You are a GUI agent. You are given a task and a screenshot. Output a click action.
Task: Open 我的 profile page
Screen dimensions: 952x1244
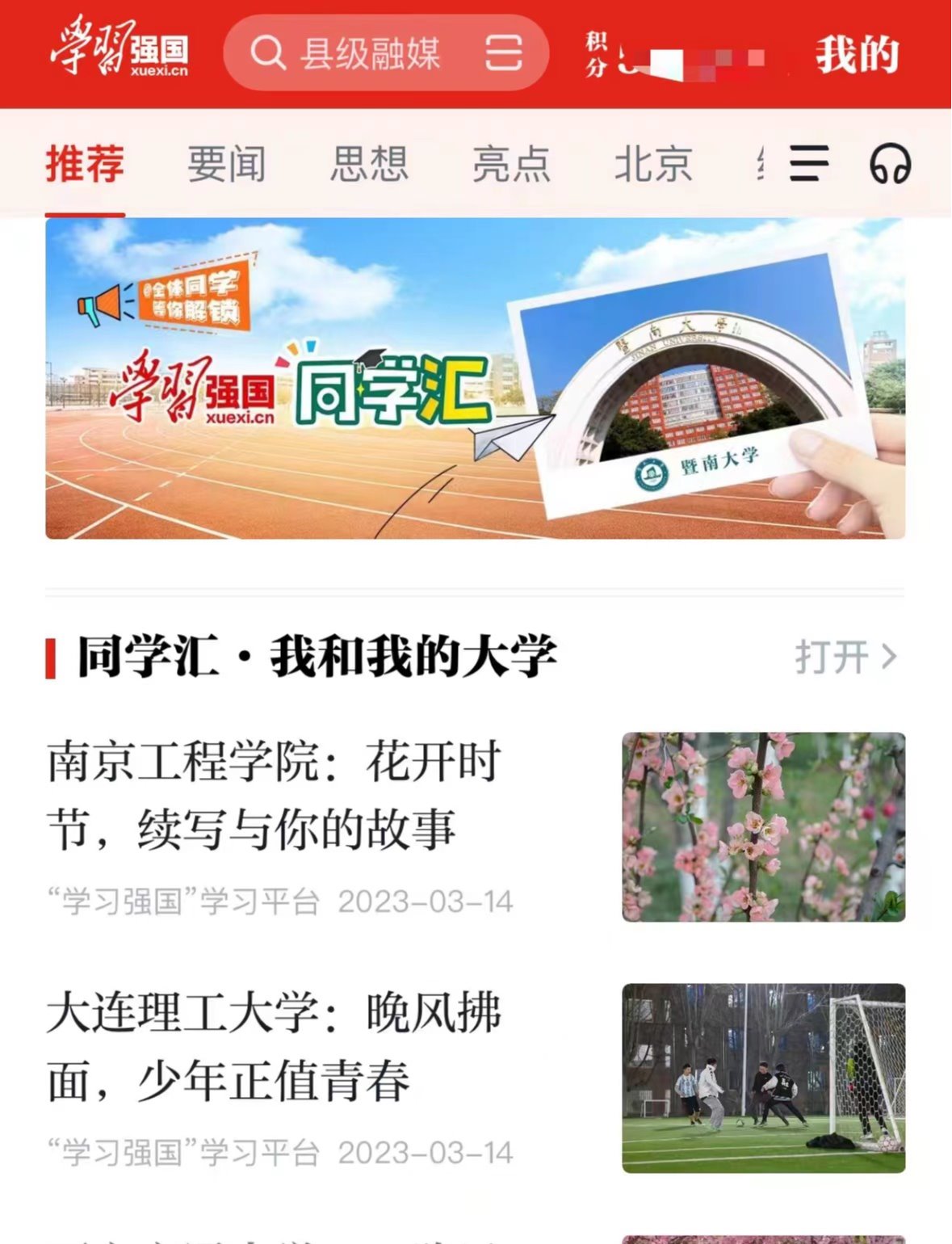[857, 55]
